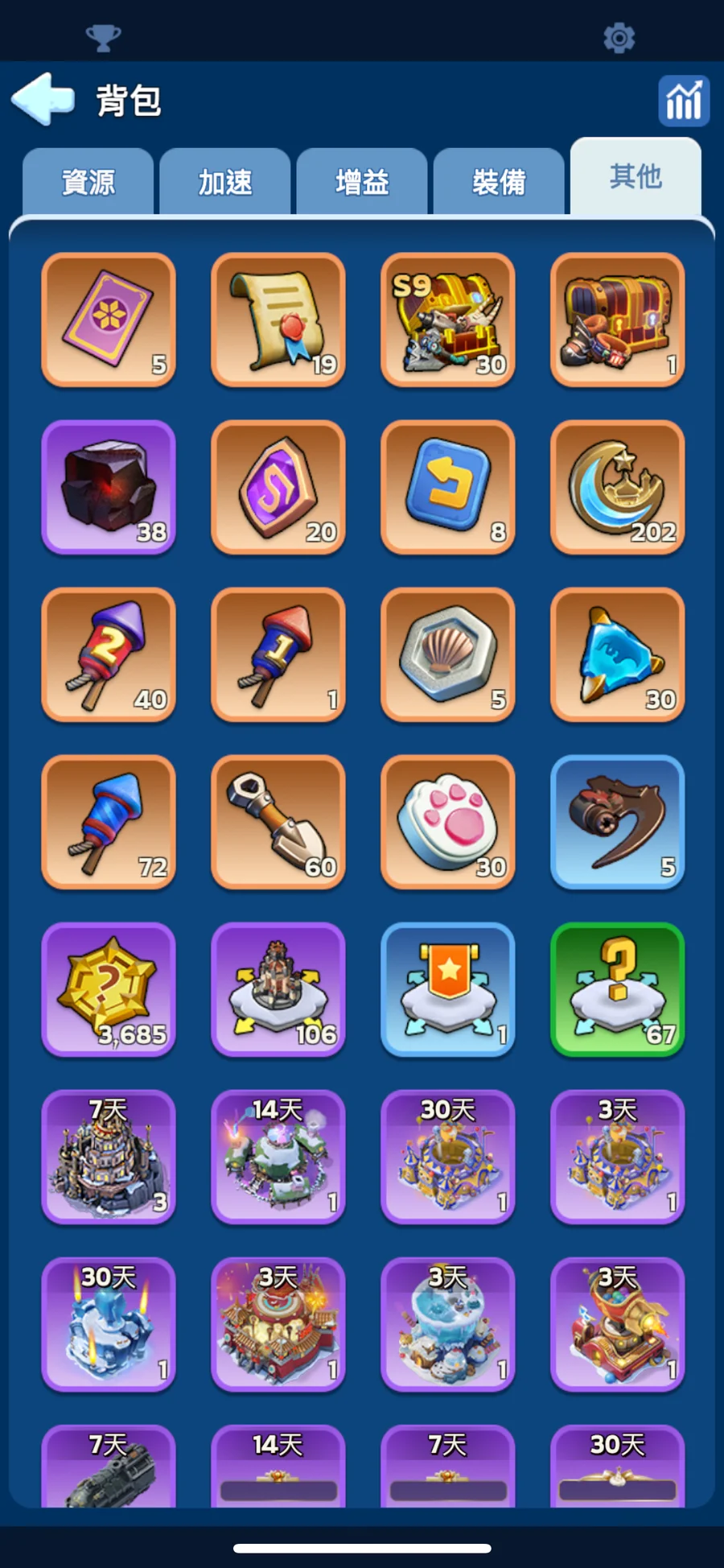Switch to the 加速 tab

(225, 183)
